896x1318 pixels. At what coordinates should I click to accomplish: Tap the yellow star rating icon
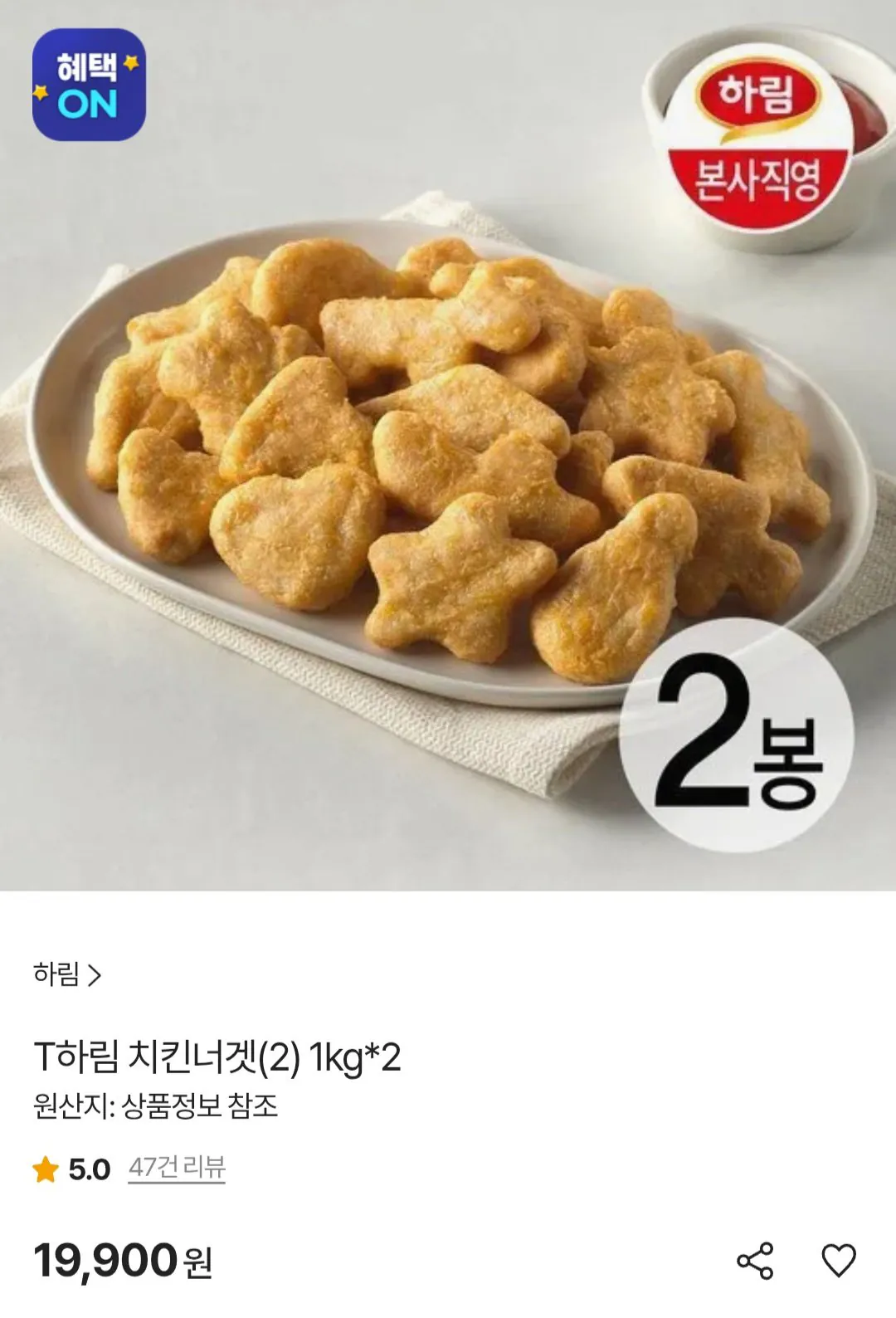point(46,1167)
